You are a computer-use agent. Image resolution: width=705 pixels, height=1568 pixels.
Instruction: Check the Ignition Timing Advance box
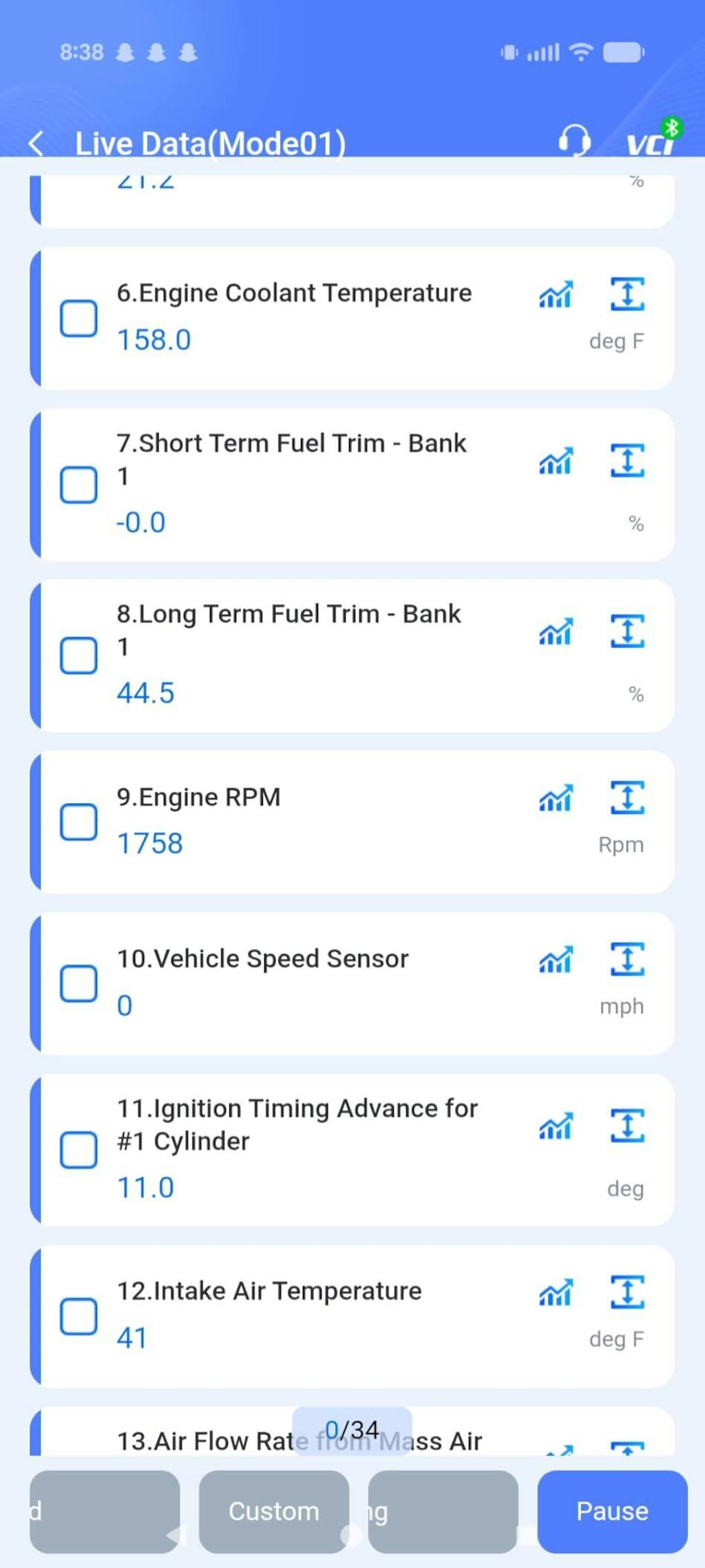(x=78, y=1150)
